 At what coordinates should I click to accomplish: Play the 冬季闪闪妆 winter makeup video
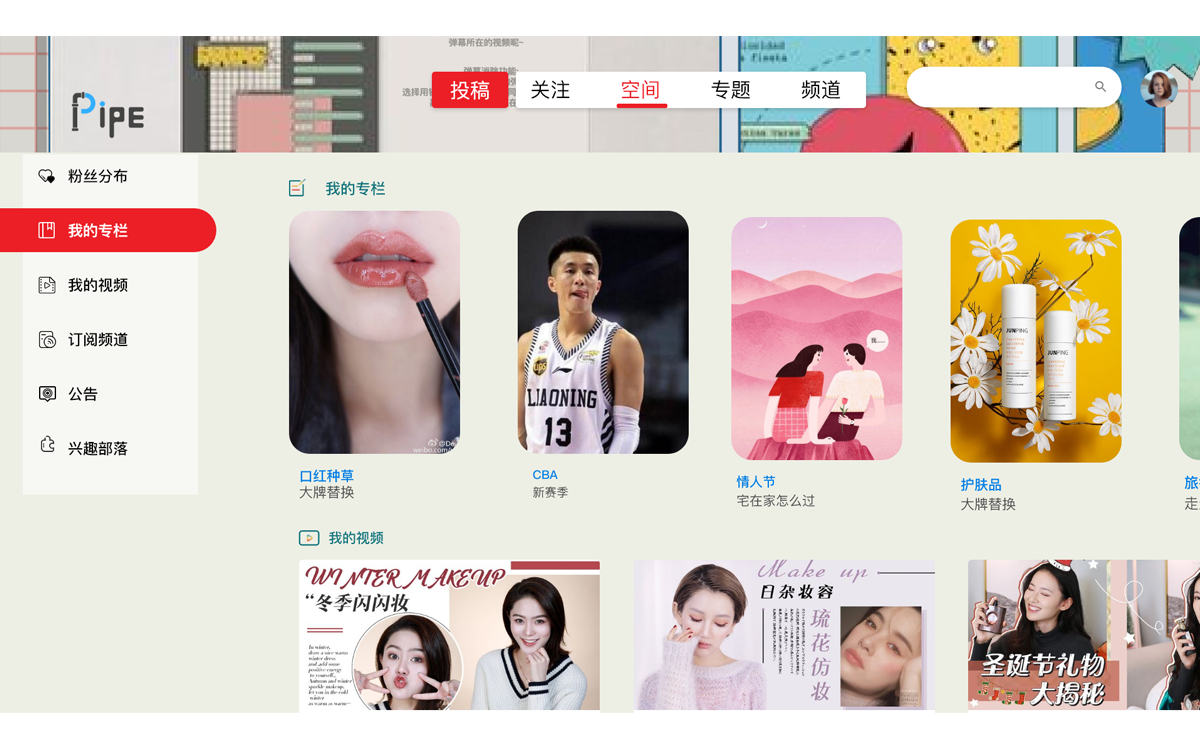click(449, 635)
